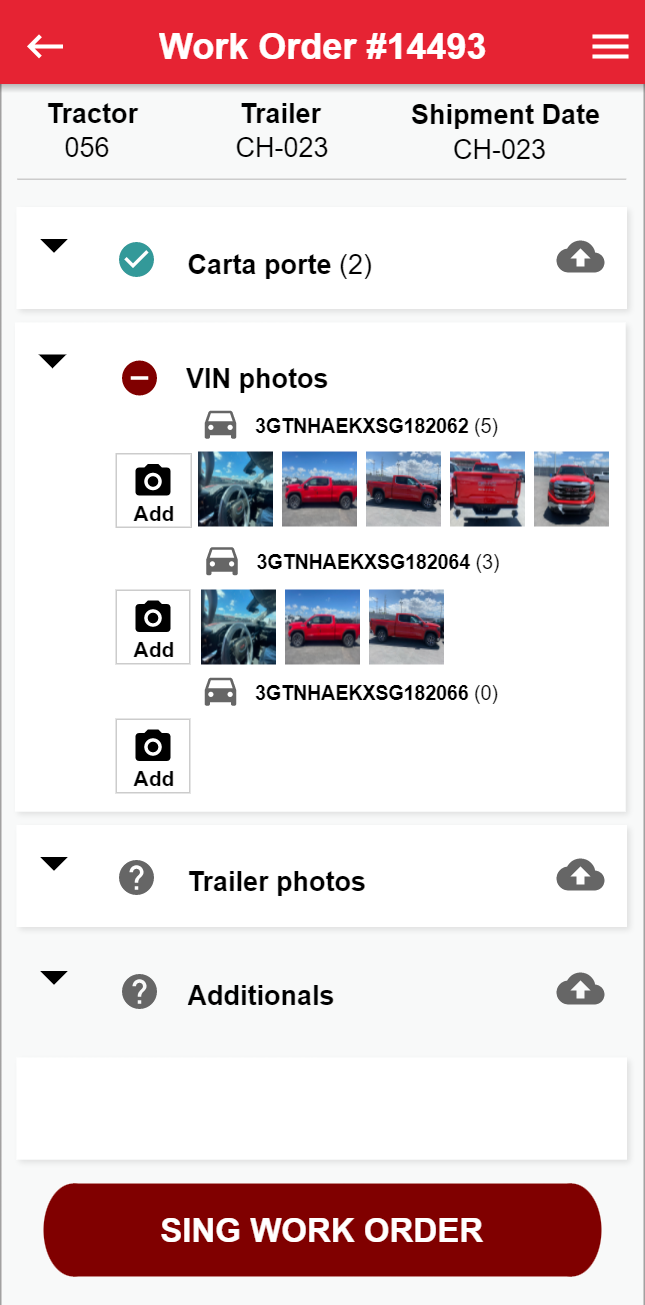645x1305 pixels.
Task: Expand the Additionals section
Action: 54,978
